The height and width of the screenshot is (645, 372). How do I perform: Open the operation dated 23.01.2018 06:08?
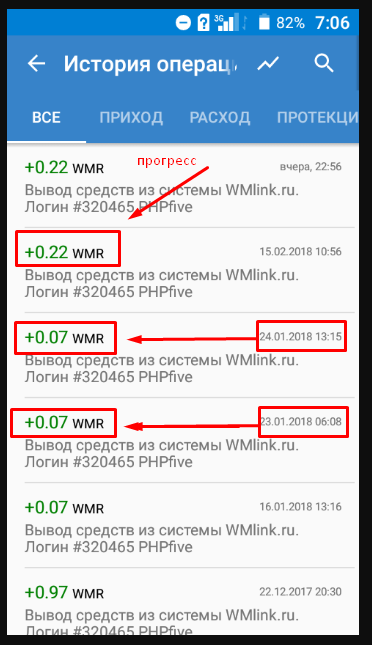click(x=183, y=440)
